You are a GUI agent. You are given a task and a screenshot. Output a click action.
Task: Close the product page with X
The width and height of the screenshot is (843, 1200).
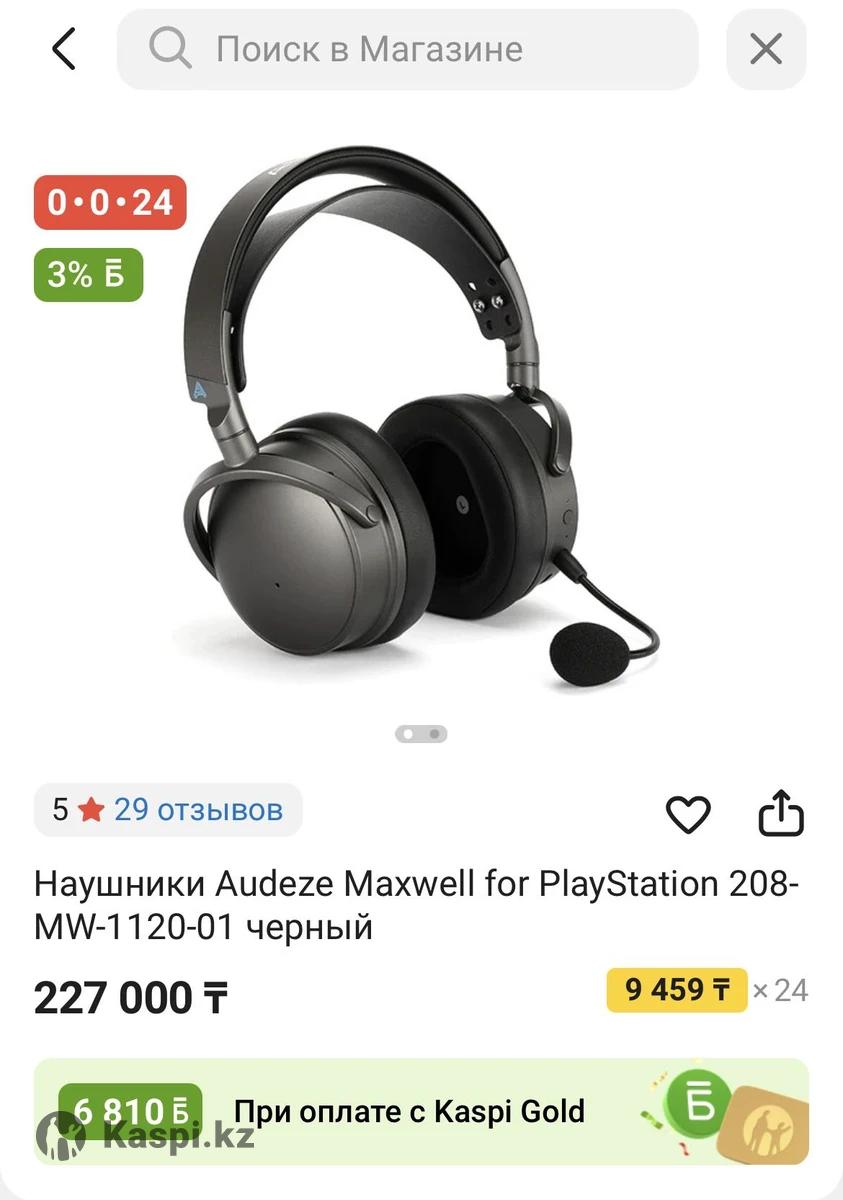tap(766, 49)
